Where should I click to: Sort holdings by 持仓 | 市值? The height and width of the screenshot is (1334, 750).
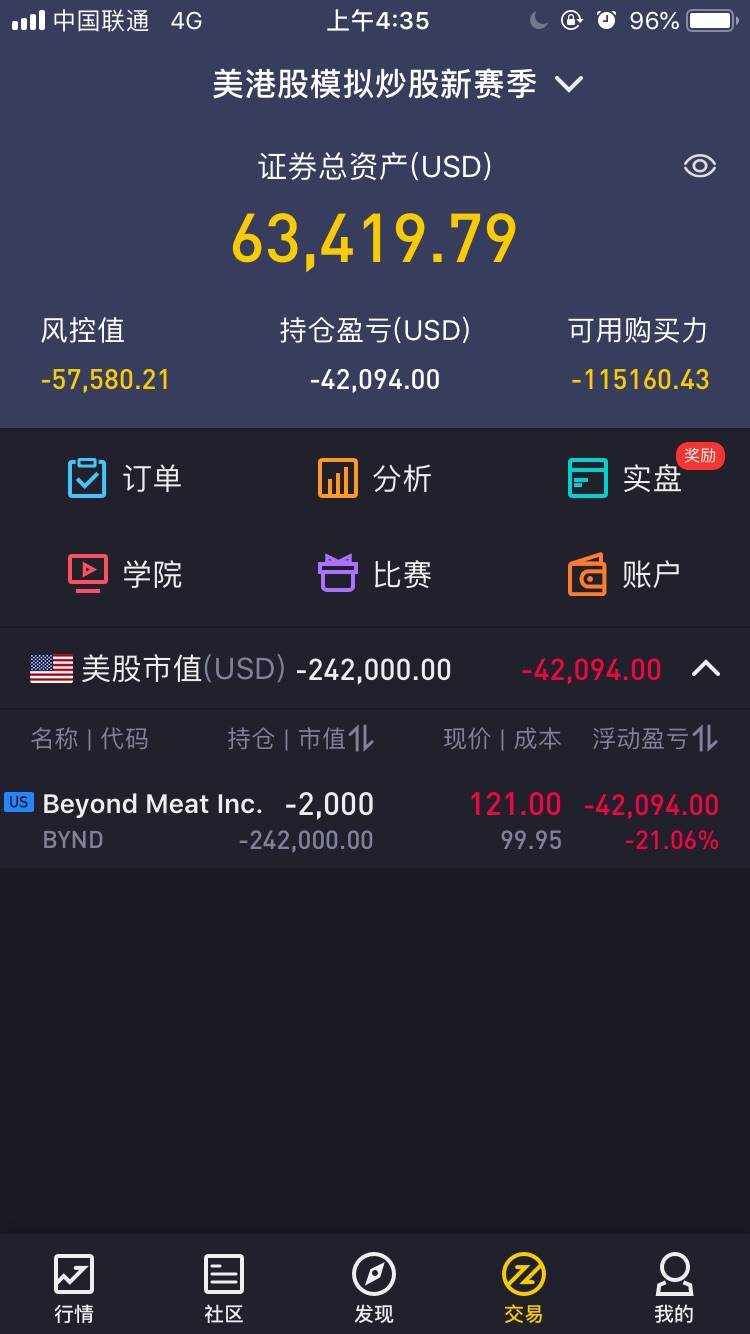[301, 739]
